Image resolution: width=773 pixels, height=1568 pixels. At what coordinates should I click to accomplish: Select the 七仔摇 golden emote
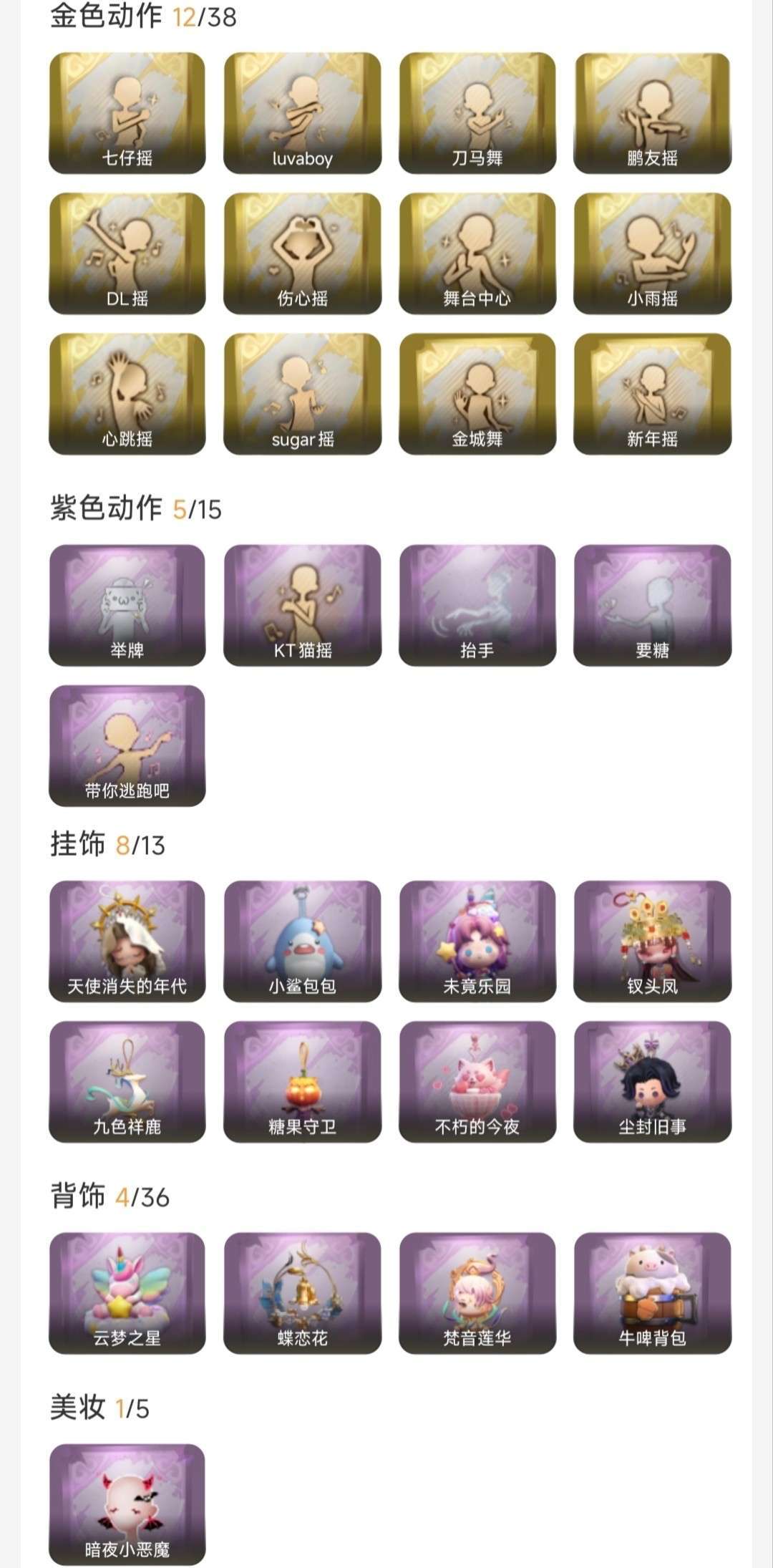point(126,113)
